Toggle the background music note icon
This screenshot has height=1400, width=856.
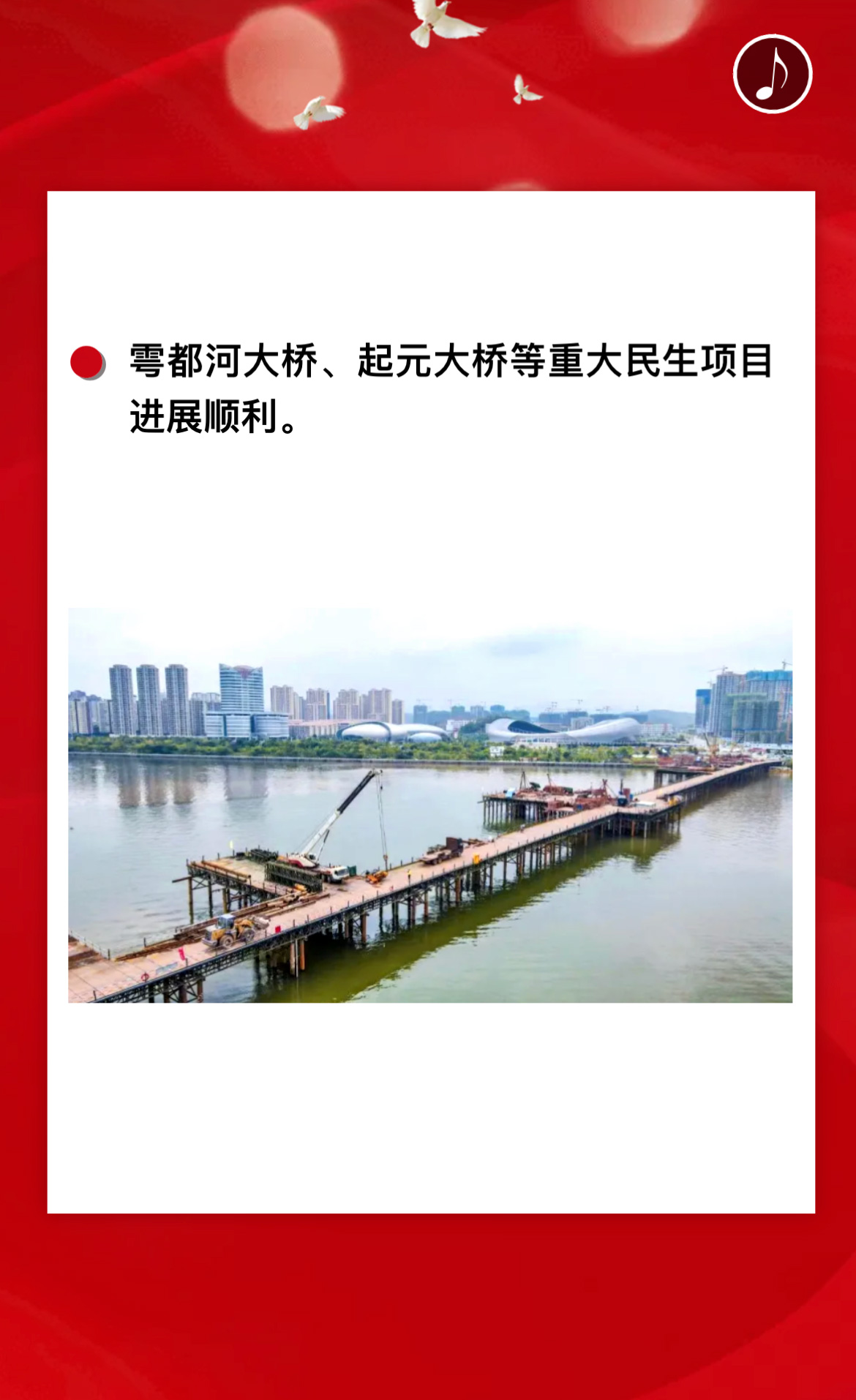(x=772, y=74)
